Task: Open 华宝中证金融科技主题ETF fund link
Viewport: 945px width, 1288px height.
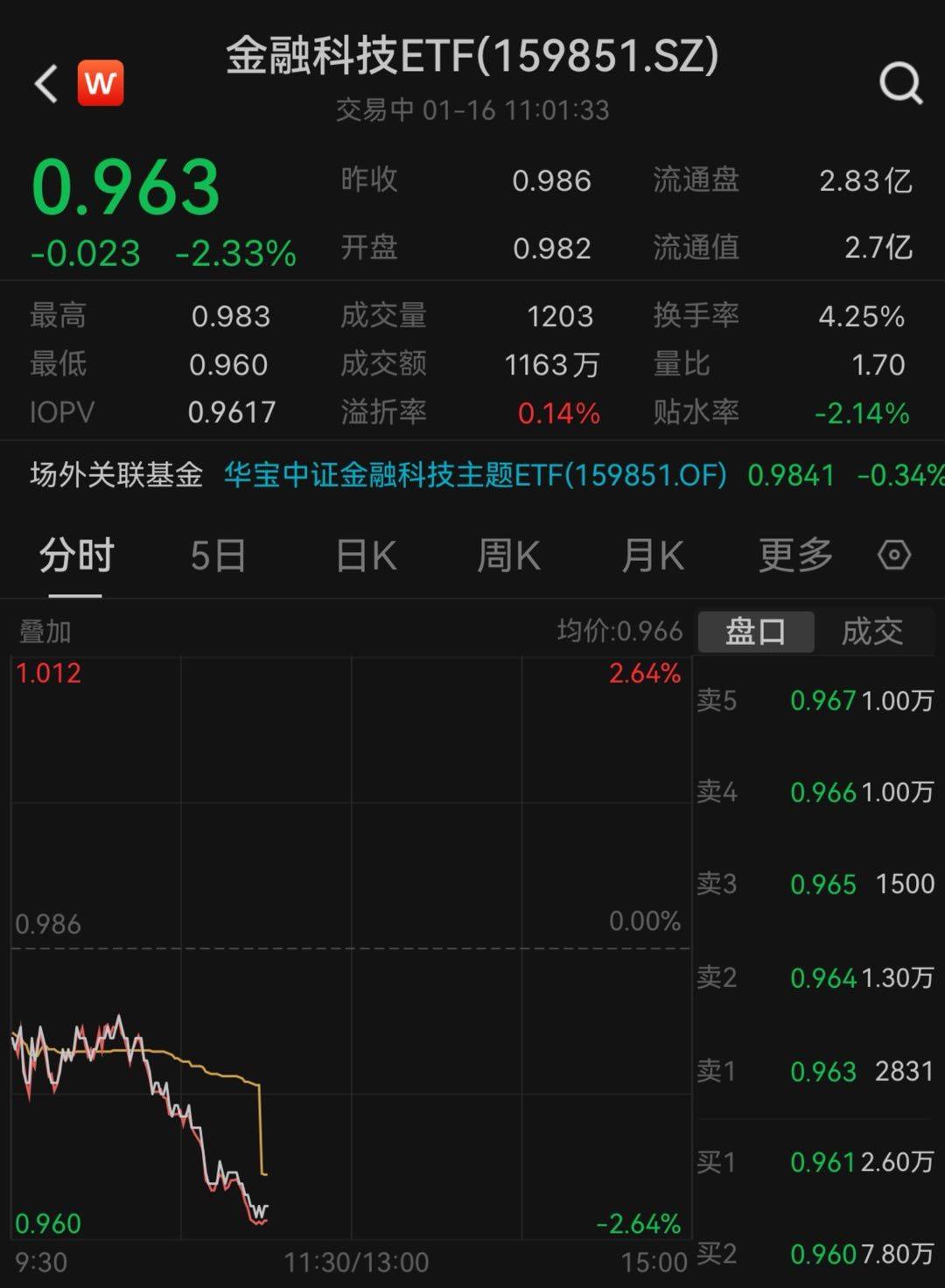Action: click(x=474, y=475)
